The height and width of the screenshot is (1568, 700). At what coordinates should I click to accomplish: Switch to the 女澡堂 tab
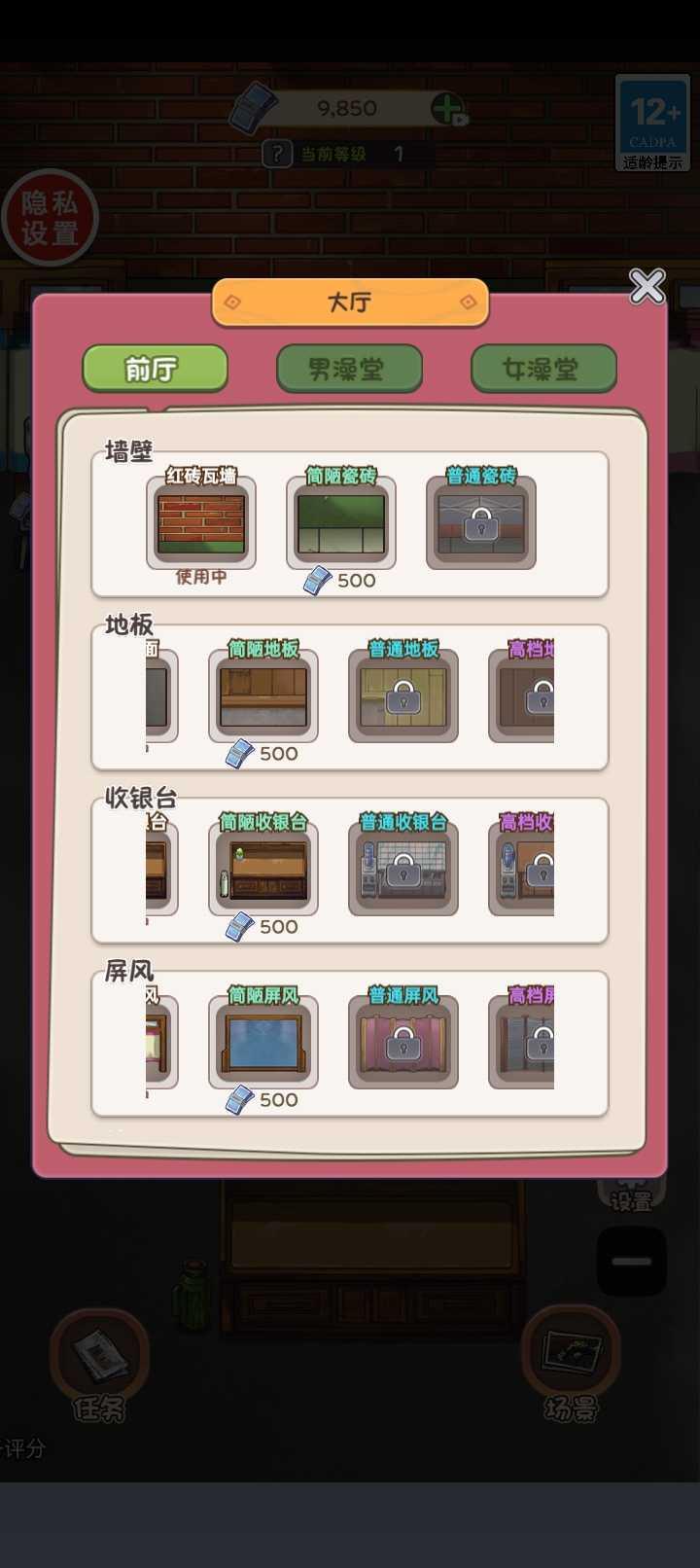(543, 369)
